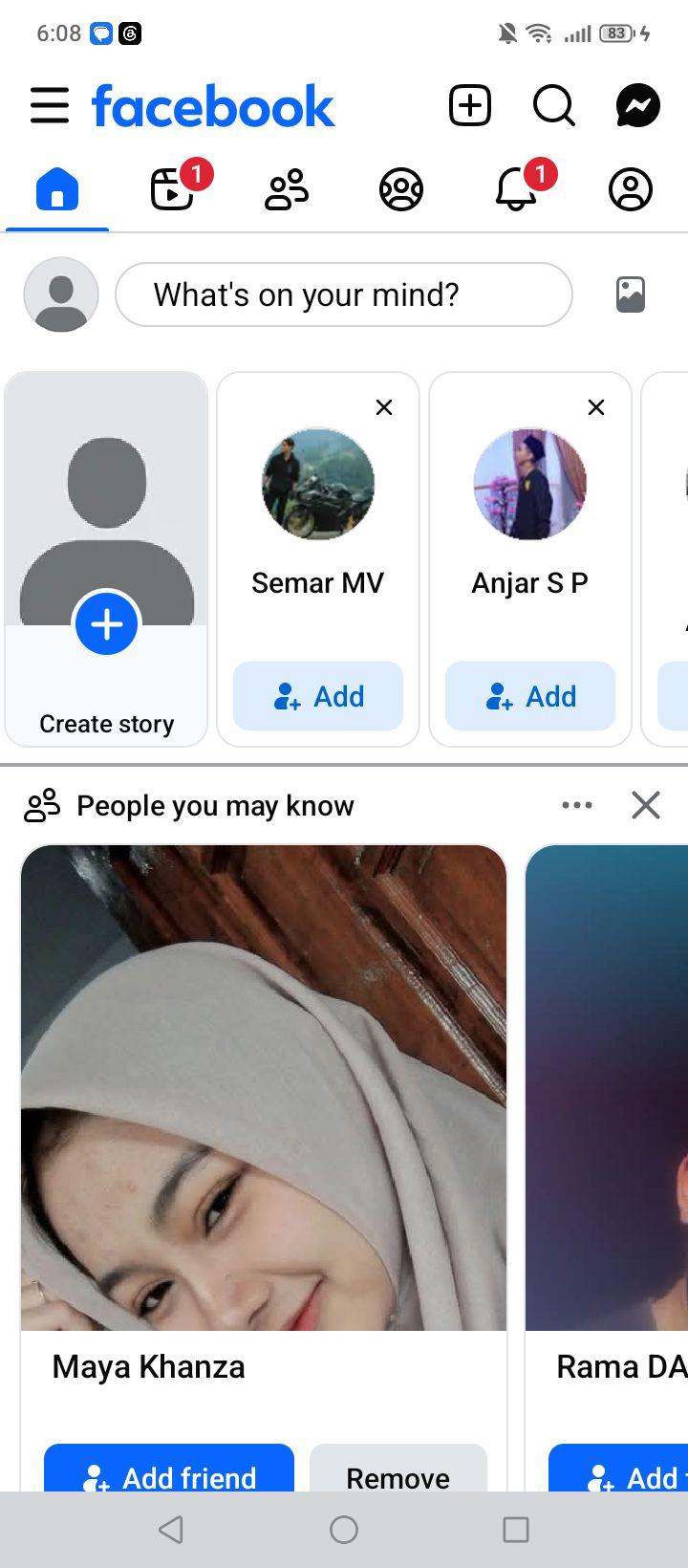
Task: Add Semar MV as a friend
Action: click(x=318, y=696)
